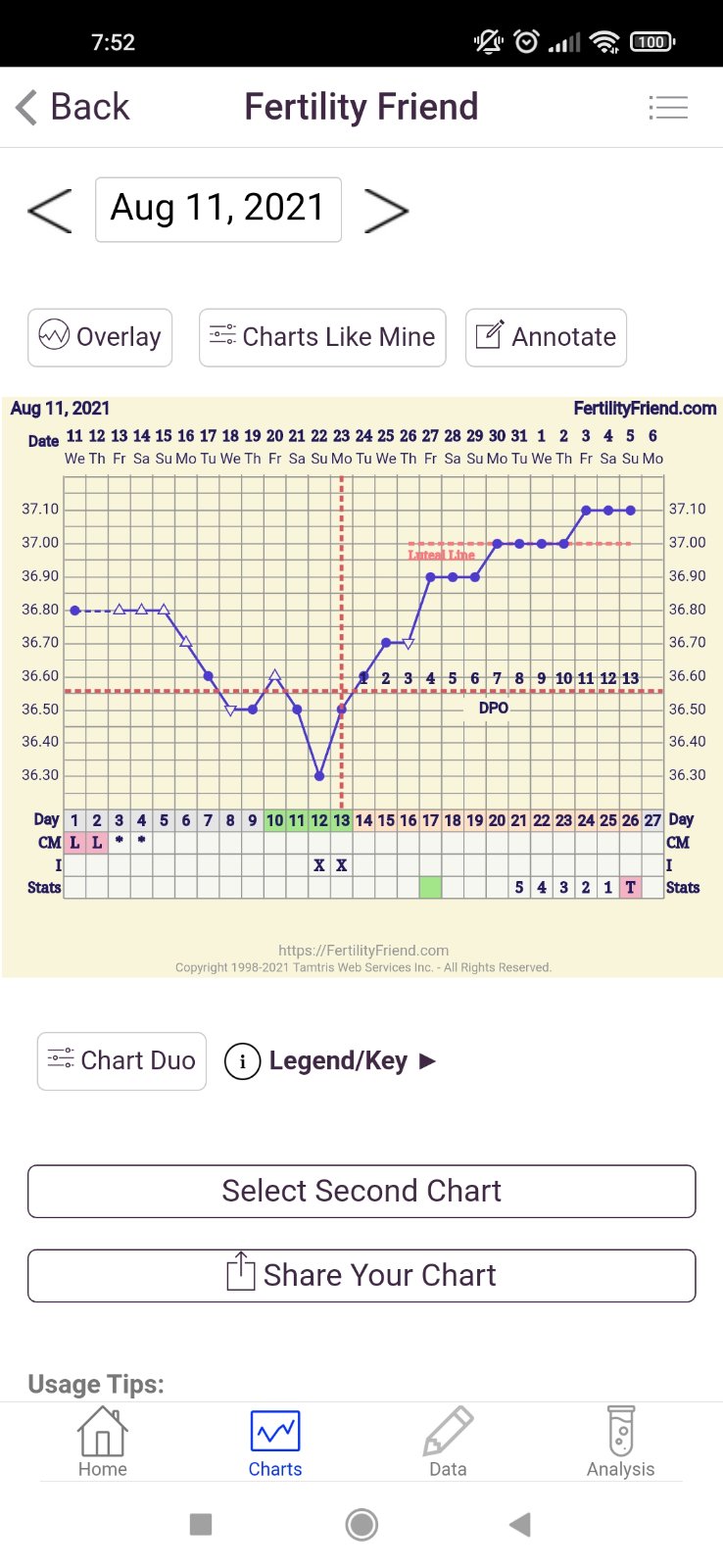
Task: Switch to the Home tab
Action: (x=103, y=1442)
